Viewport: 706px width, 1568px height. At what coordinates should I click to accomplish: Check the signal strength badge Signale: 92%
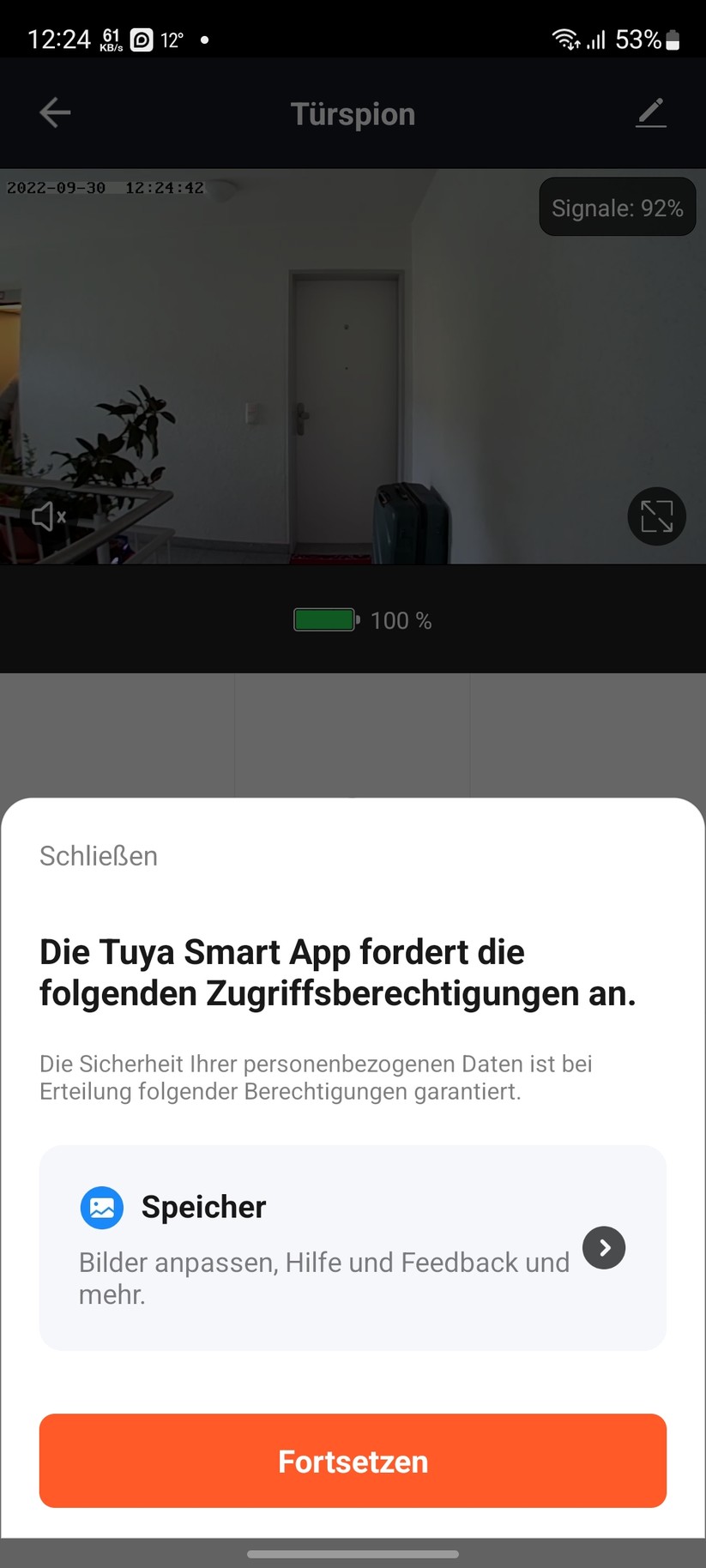[x=617, y=207]
